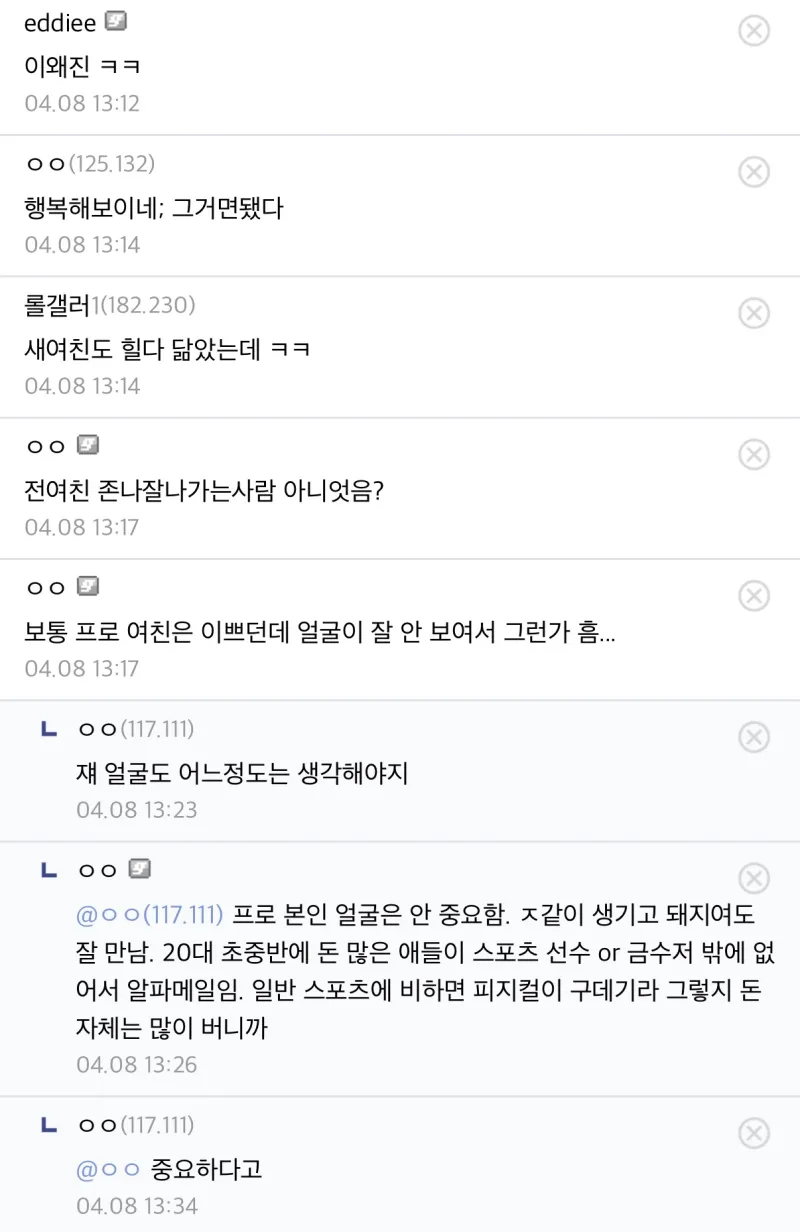Delete ㅇㅇ(125.132)'s '행복해보이네' comment
Screen dimensions: 800x1232
pyautogui.click(x=755, y=171)
